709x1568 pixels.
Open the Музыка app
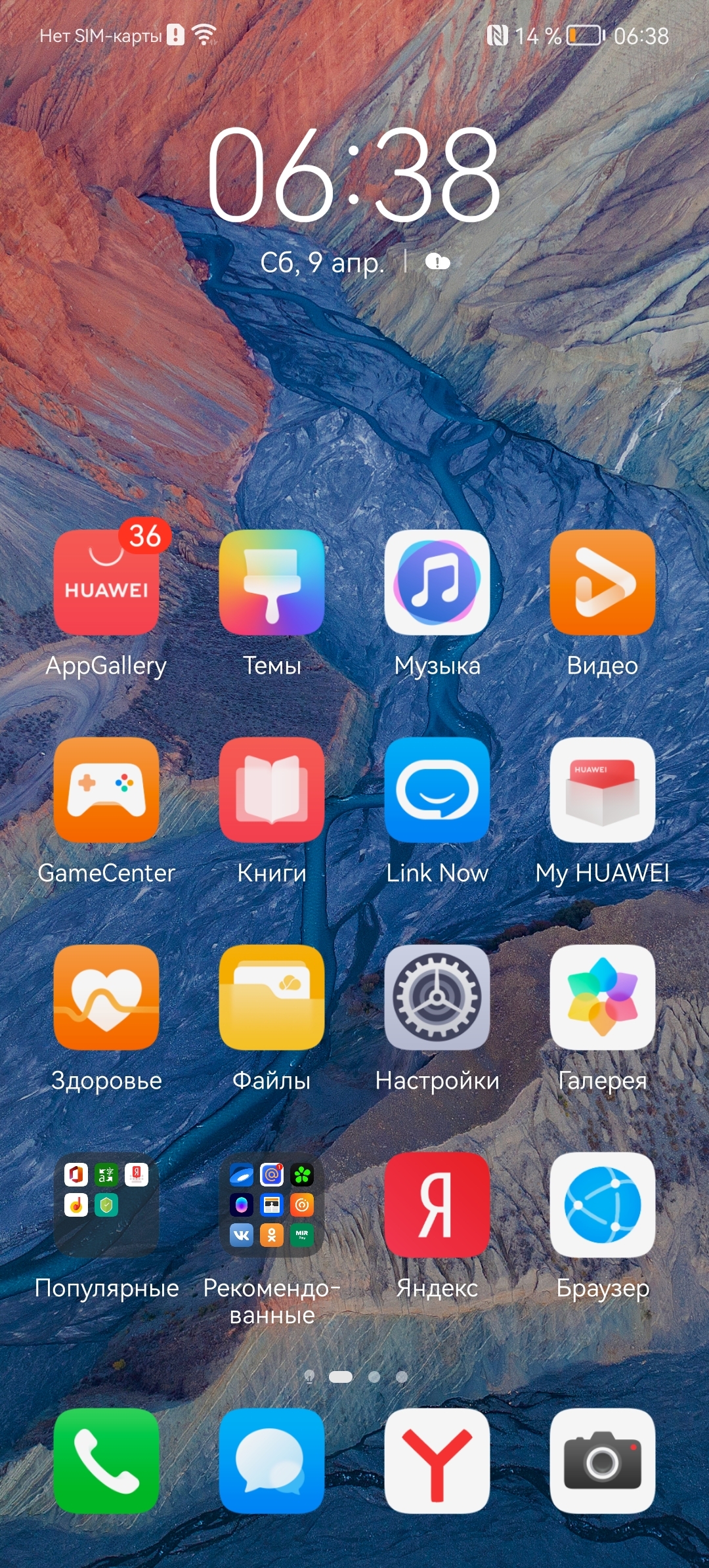click(x=437, y=582)
